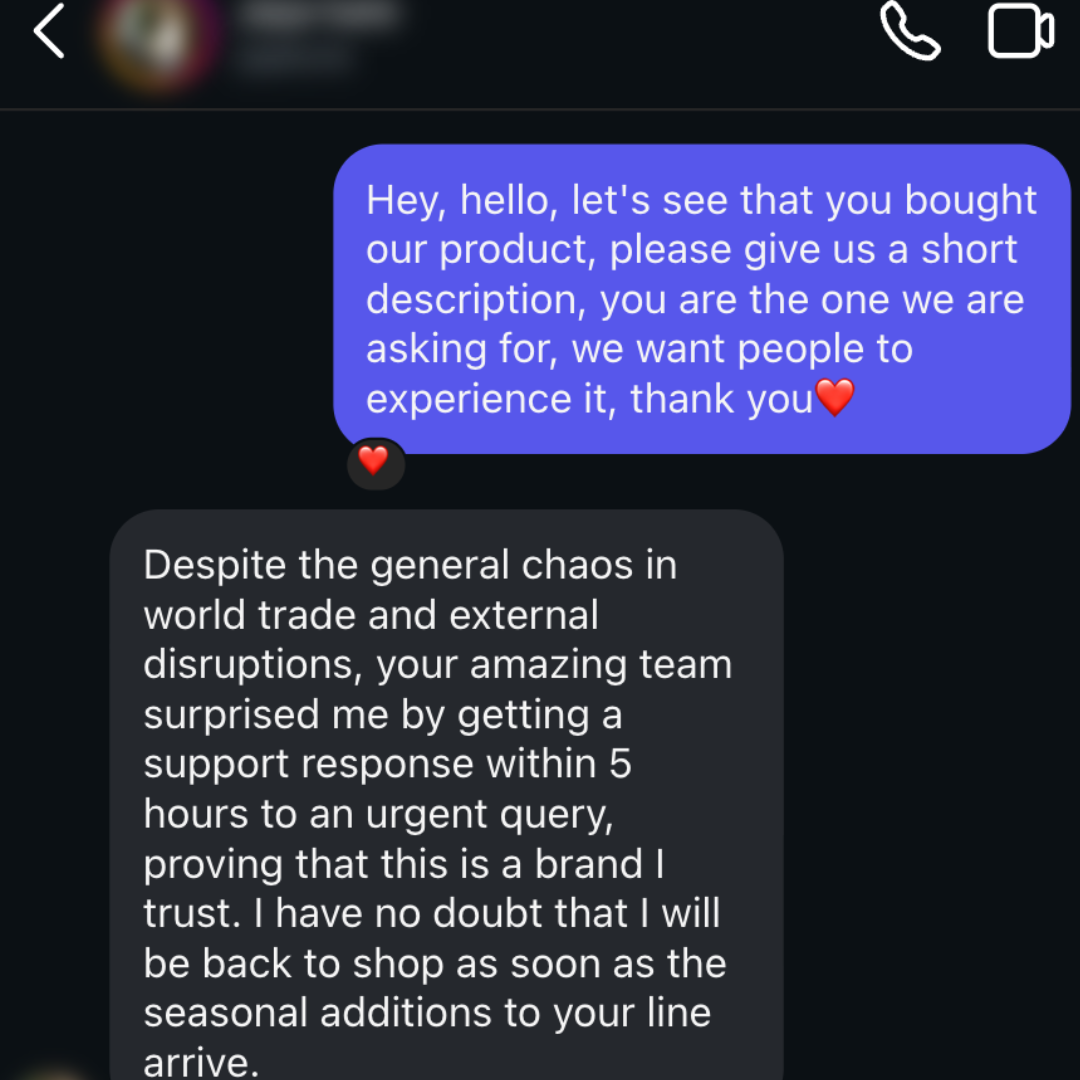Screen dimensions: 1080x1080
Task: Go back to the chat list
Action: (x=49, y=32)
